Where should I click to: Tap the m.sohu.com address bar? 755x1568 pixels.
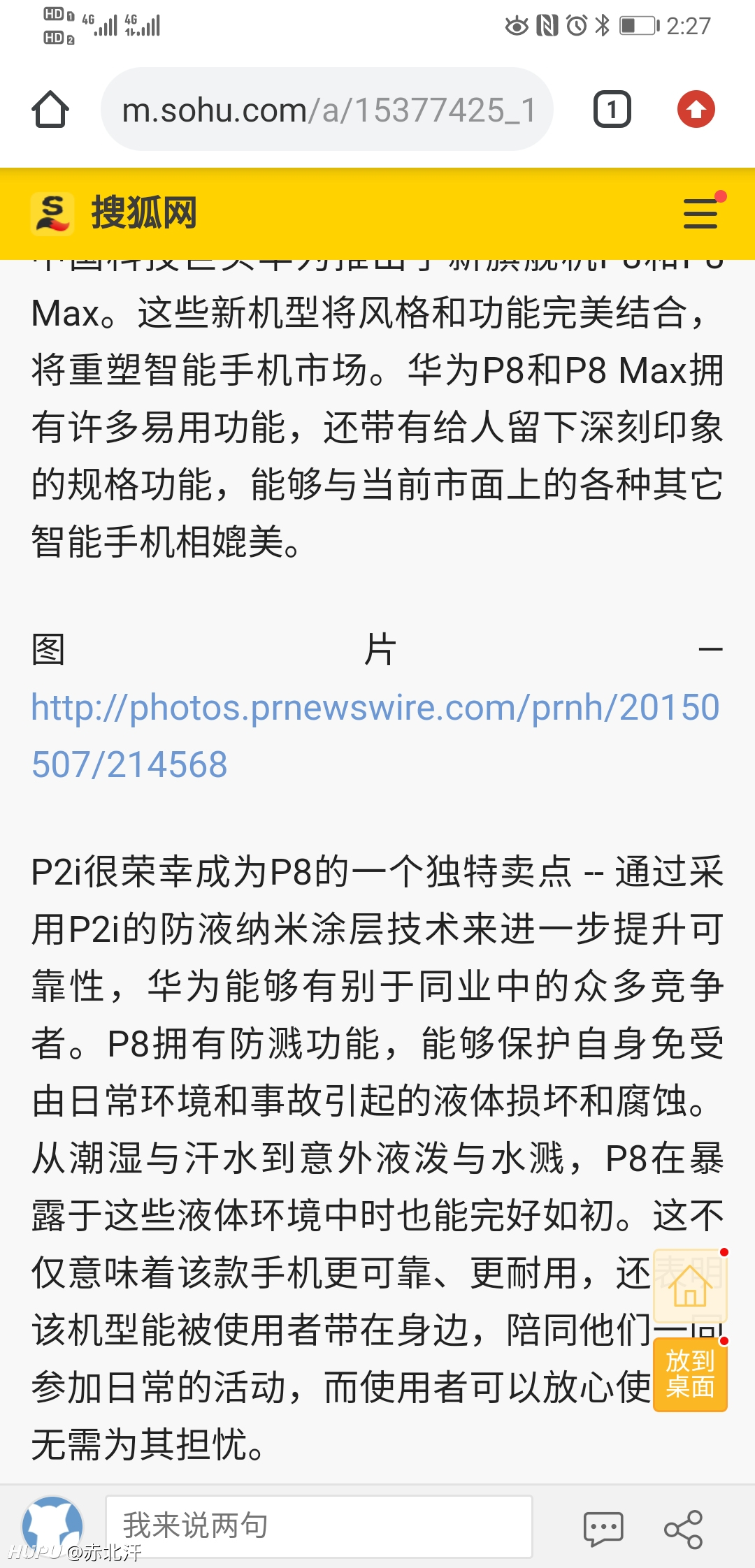click(327, 109)
